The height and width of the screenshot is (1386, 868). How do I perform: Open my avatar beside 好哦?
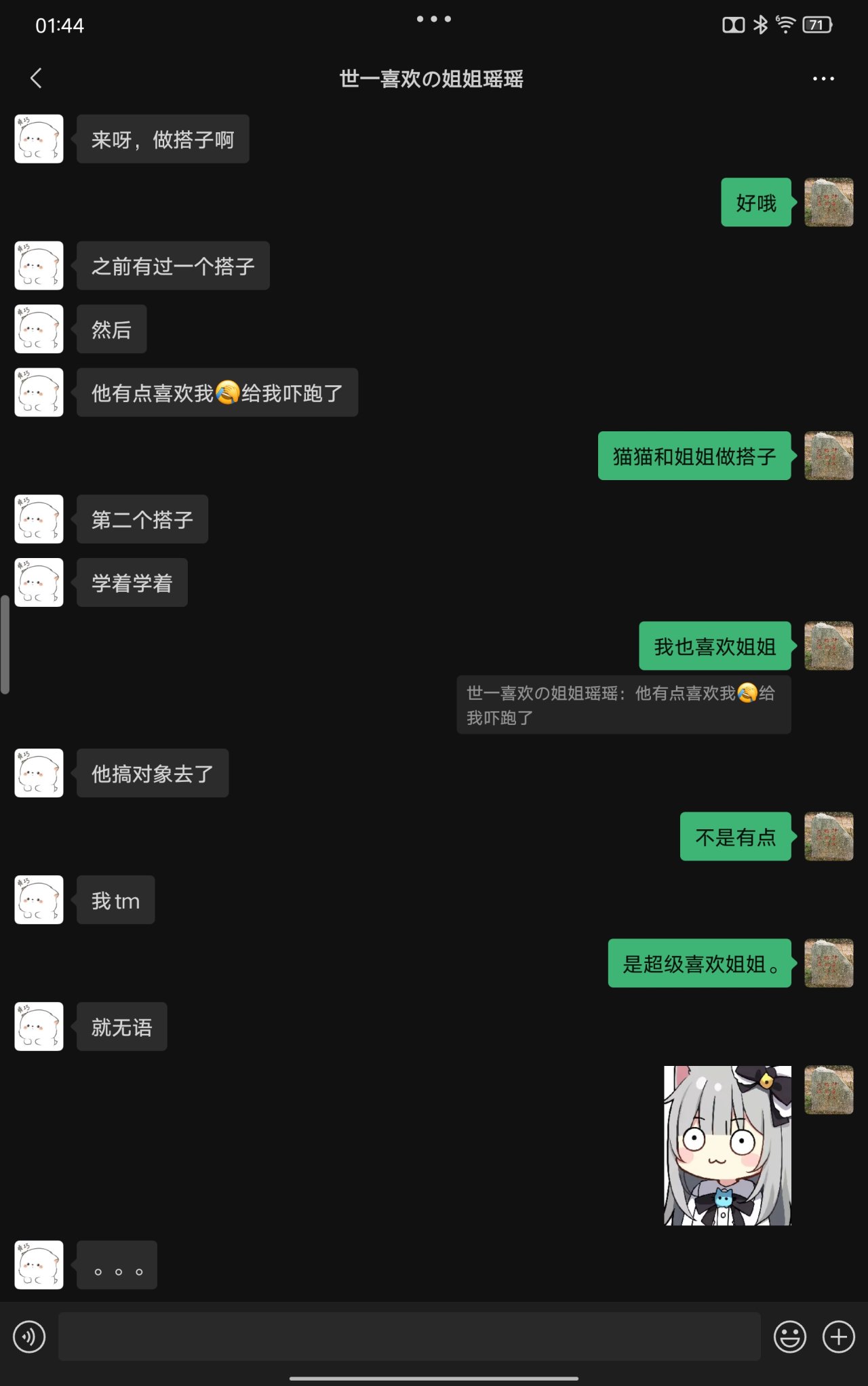click(829, 202)
